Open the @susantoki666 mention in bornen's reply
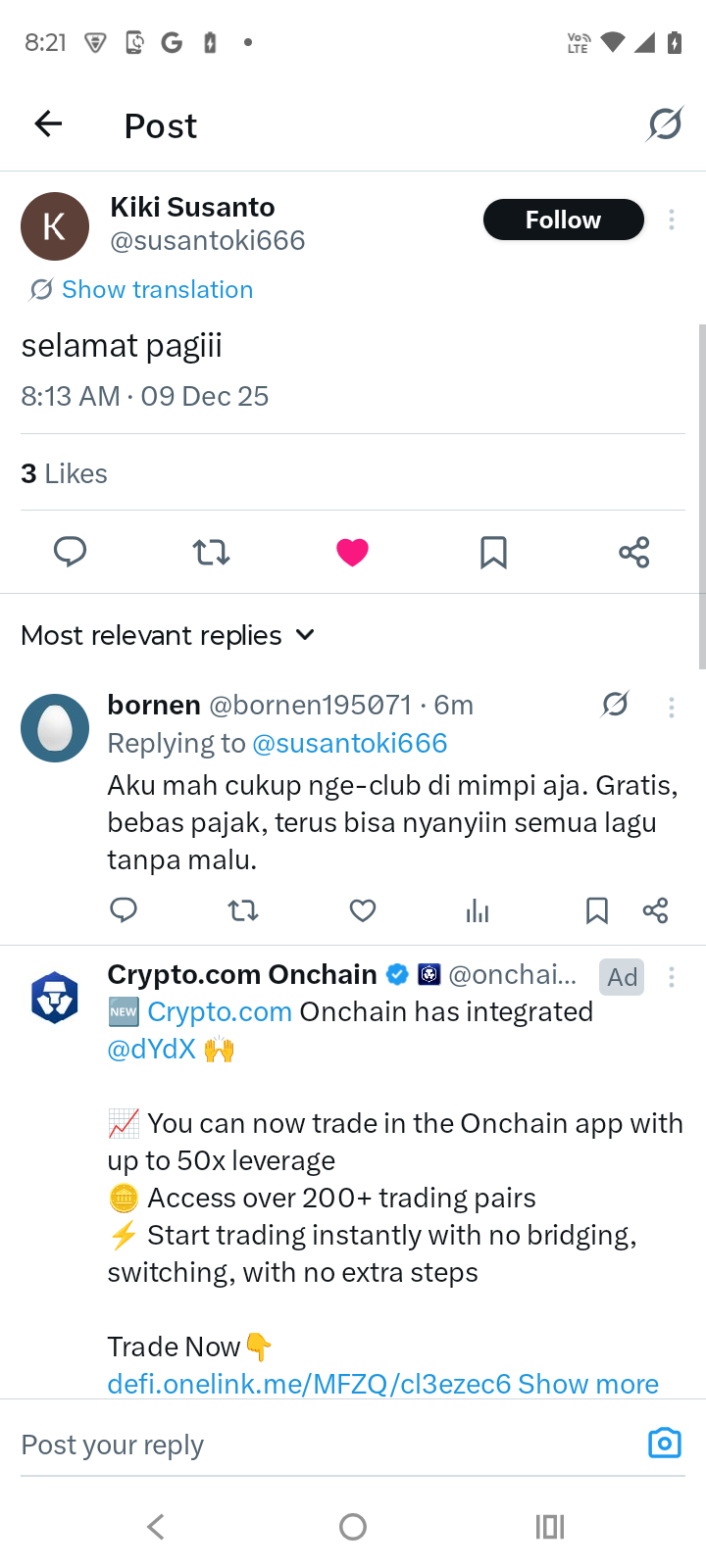The image size is (706, 1568). [x=350, y=743]
